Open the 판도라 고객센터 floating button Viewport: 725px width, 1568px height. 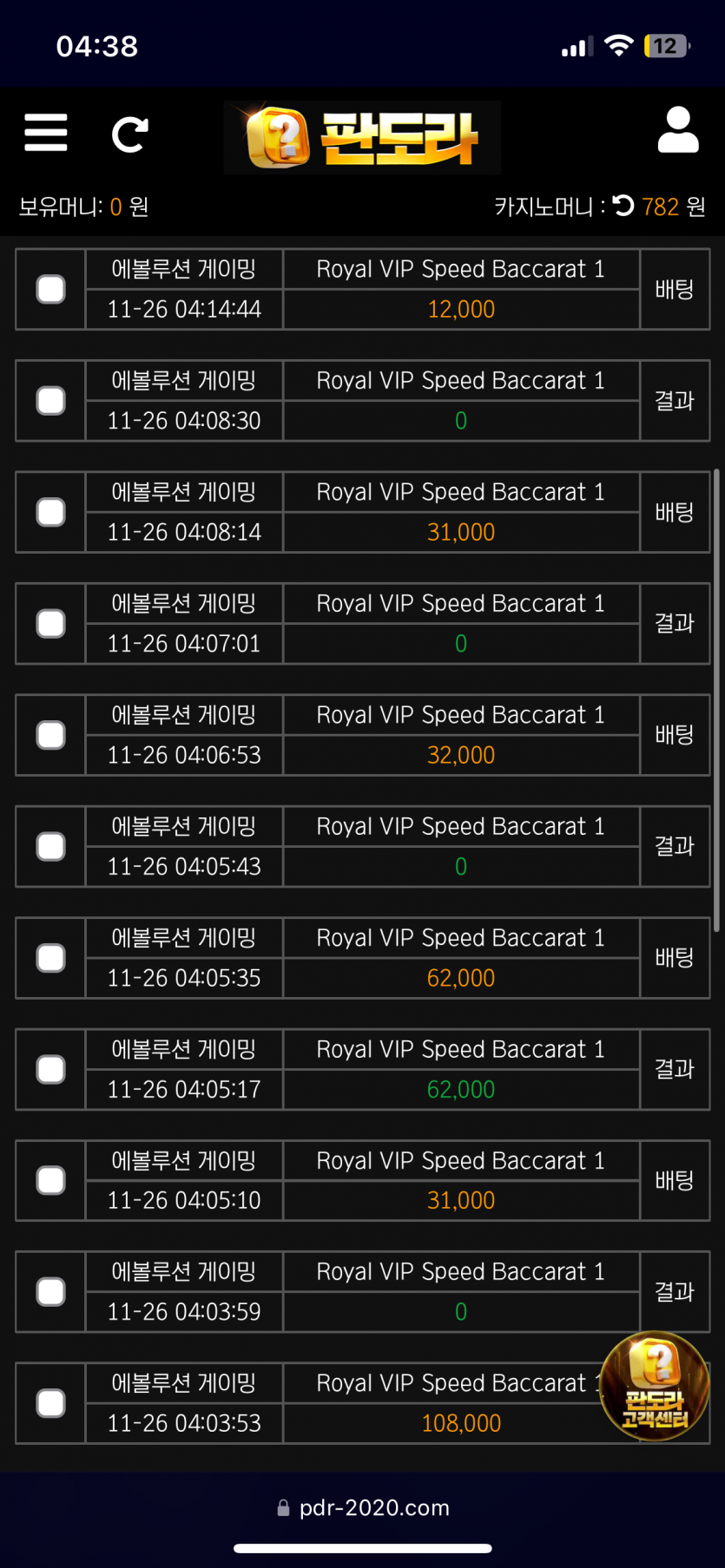click(x=655, y=1386)
